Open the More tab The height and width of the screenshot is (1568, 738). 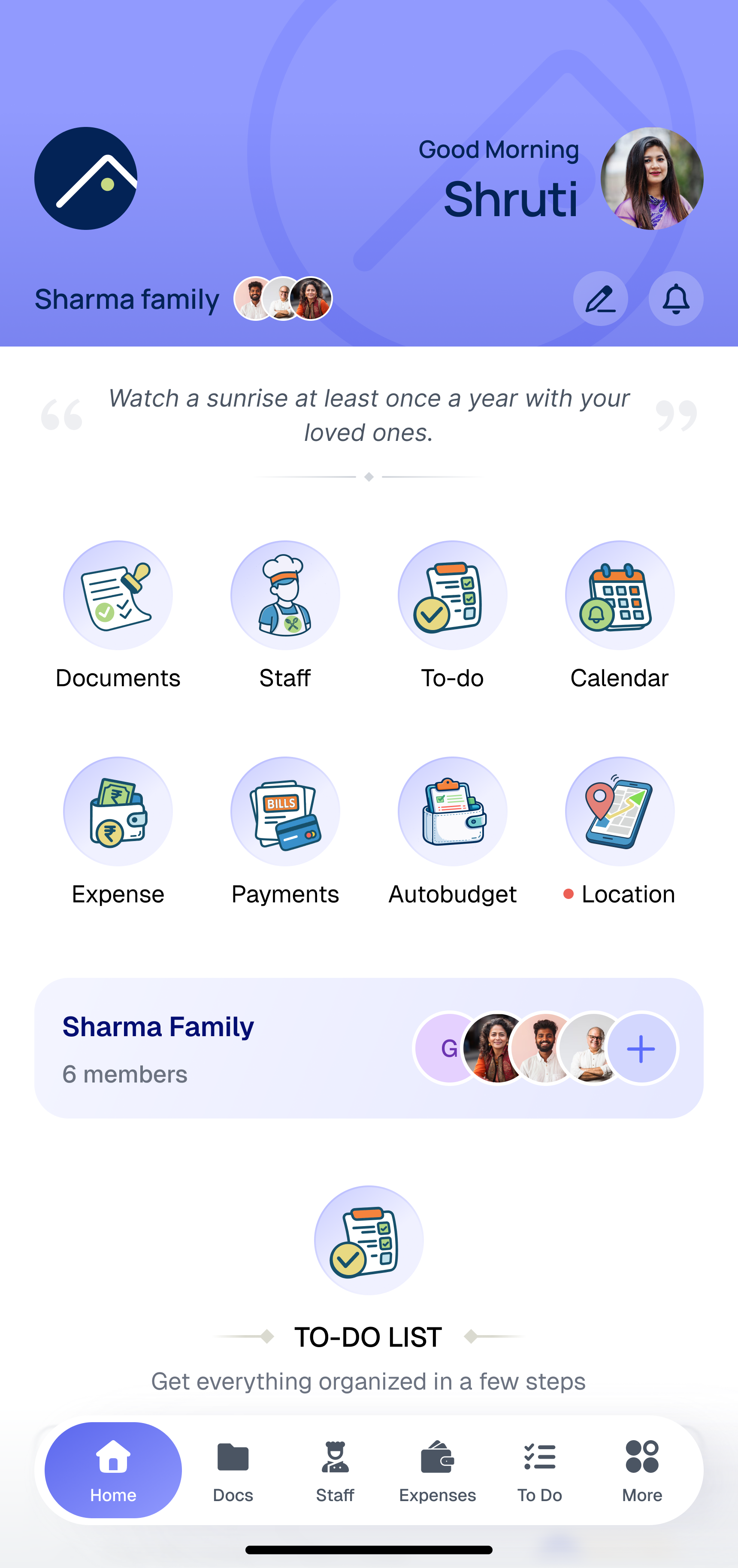(642, 1471)
